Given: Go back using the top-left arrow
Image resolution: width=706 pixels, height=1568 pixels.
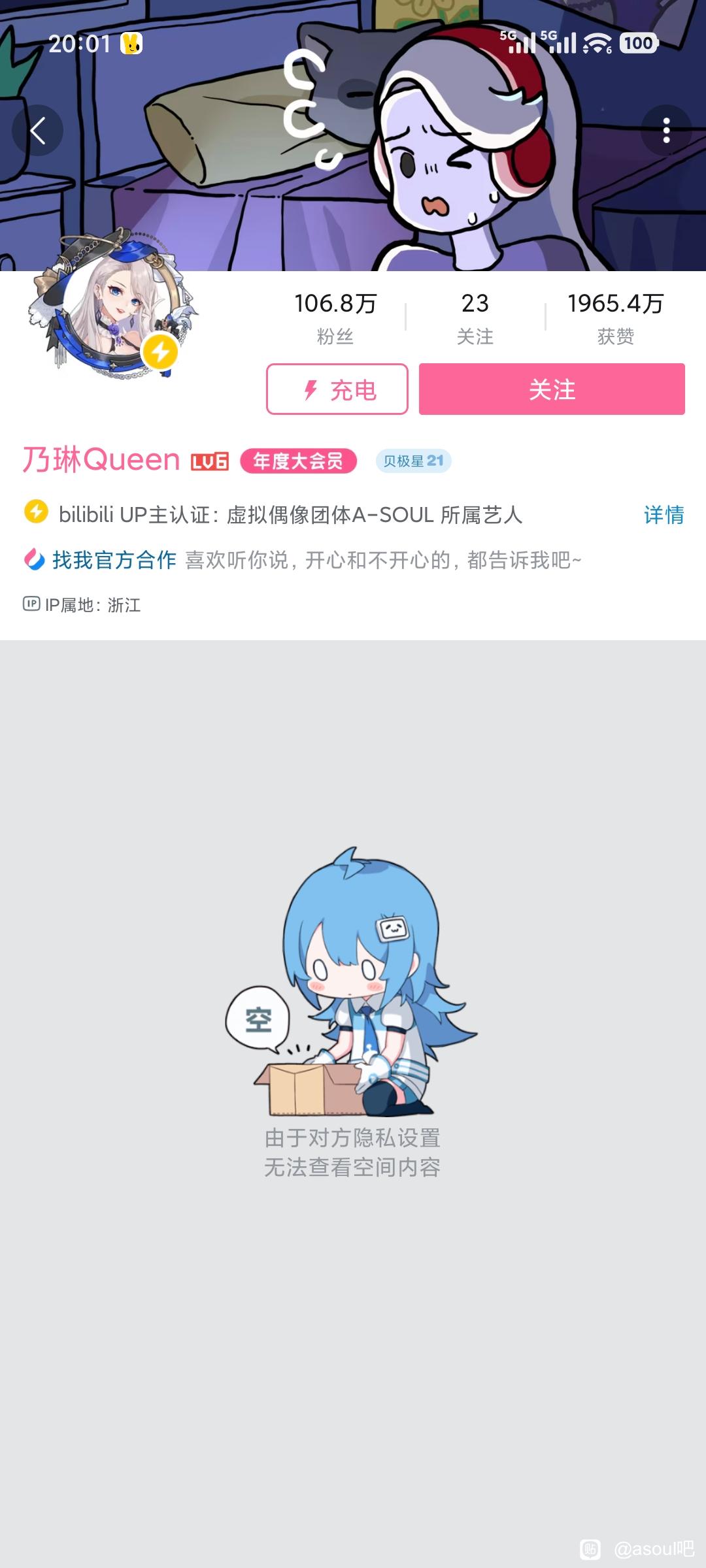Looking at the screenshot, I should click(38, 131).
